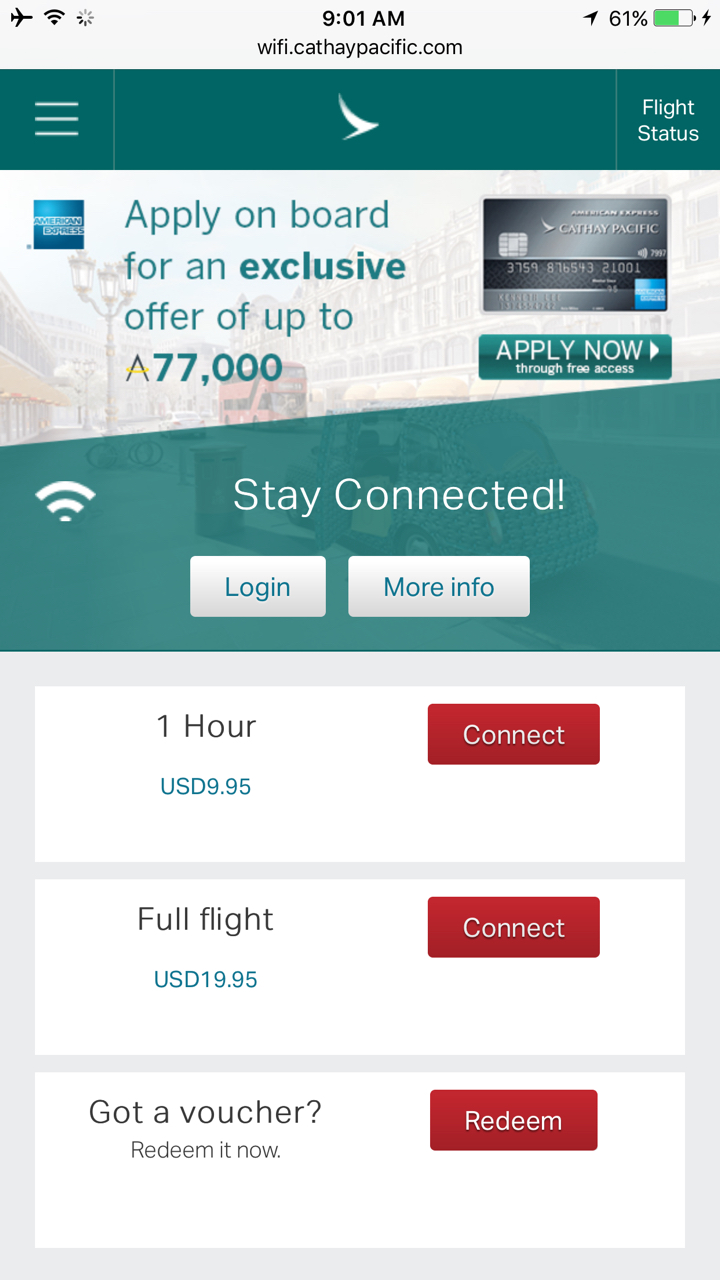Image resolution: width=720 pixels, height=1280 pixels.
Task: Open More info about Wi-Fi
Action: coord(439,586)
